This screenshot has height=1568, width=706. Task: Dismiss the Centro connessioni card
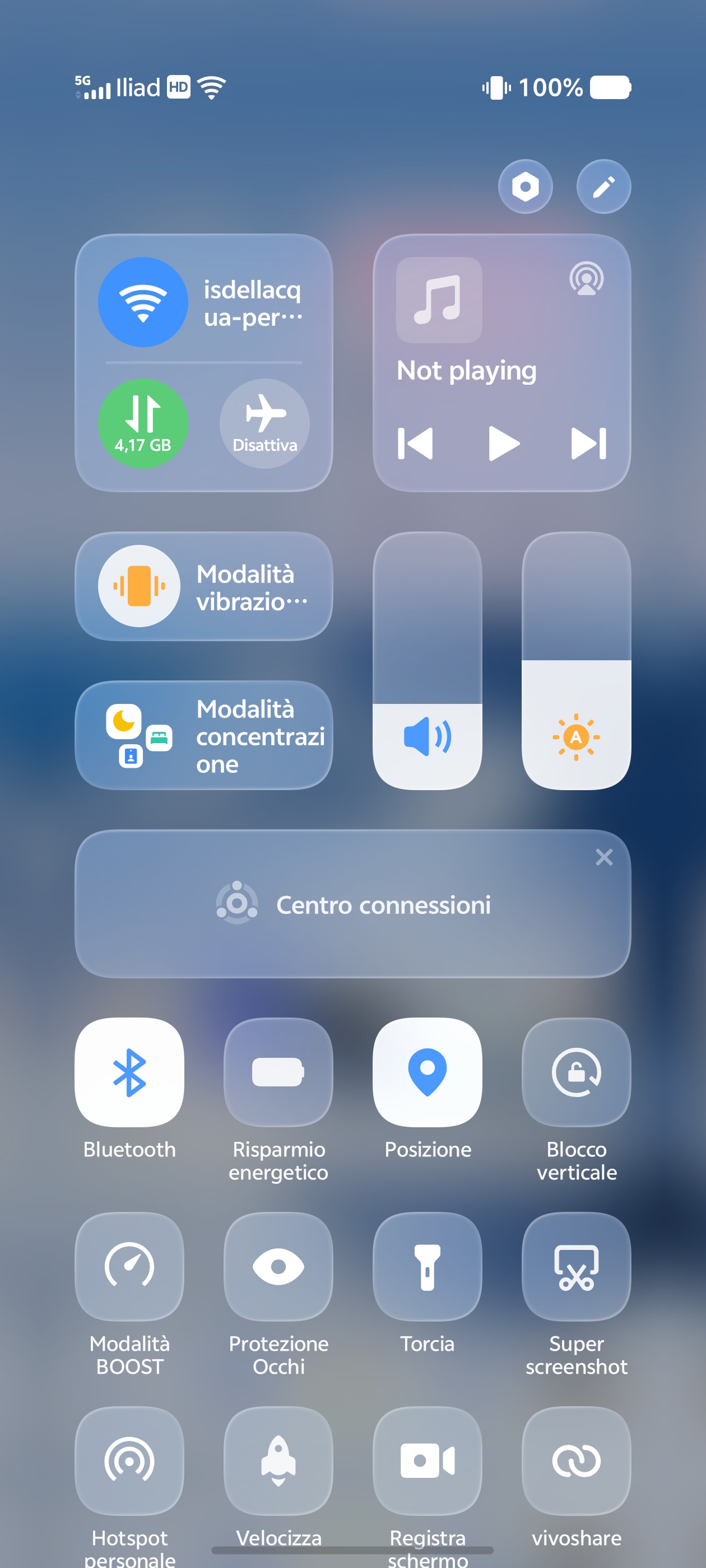coord(603,857)
